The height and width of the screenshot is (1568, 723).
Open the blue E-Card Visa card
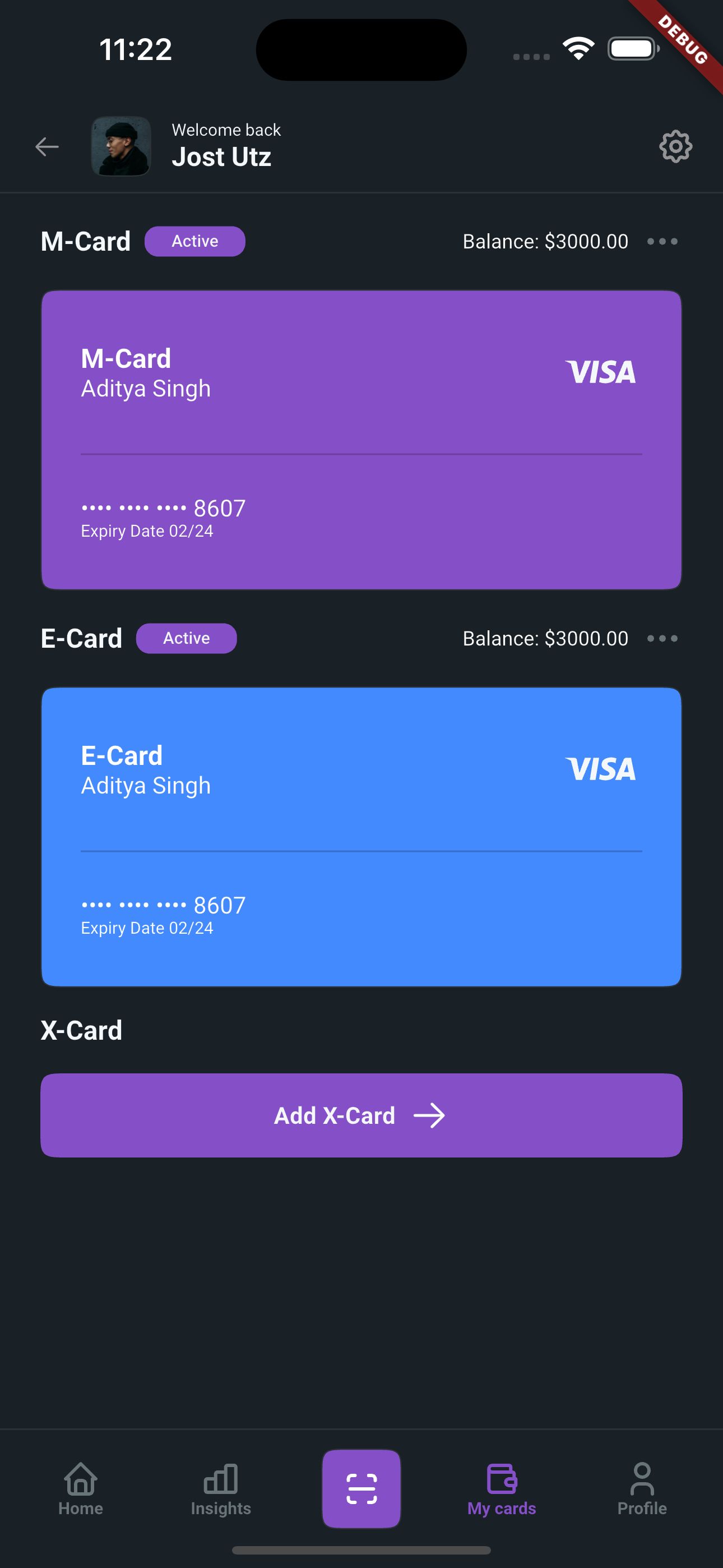[x=361, y=836]
